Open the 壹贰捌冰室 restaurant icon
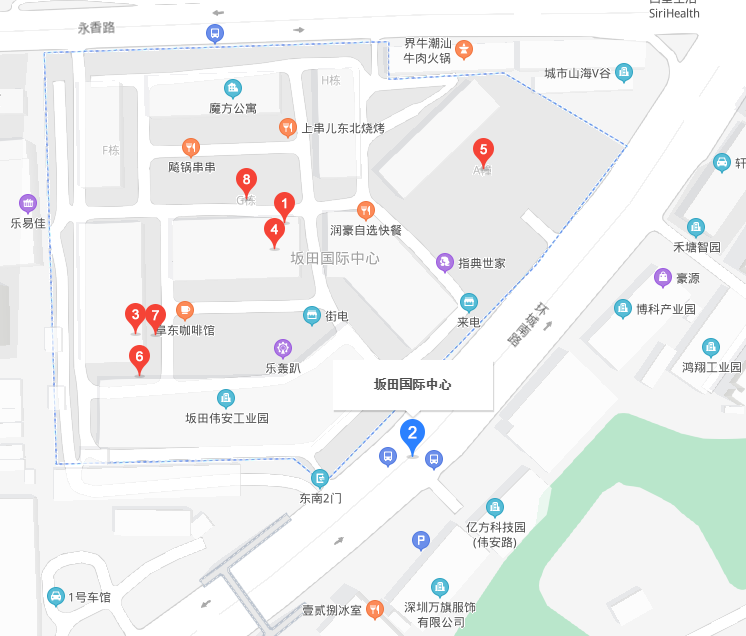Image resolution: width=746 pixels, height=636 pixels. pyautogui.click(x=374, y=609)
